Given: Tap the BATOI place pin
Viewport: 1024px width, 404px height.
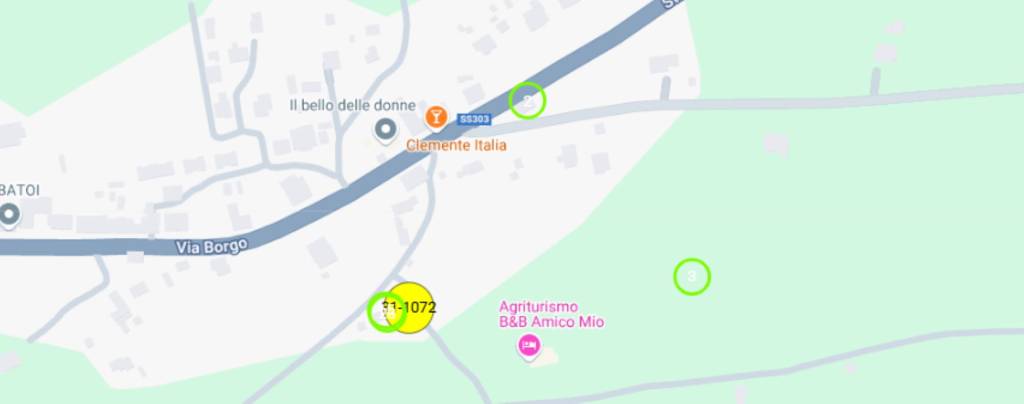Looking at the screenshot, I should 10,214.
